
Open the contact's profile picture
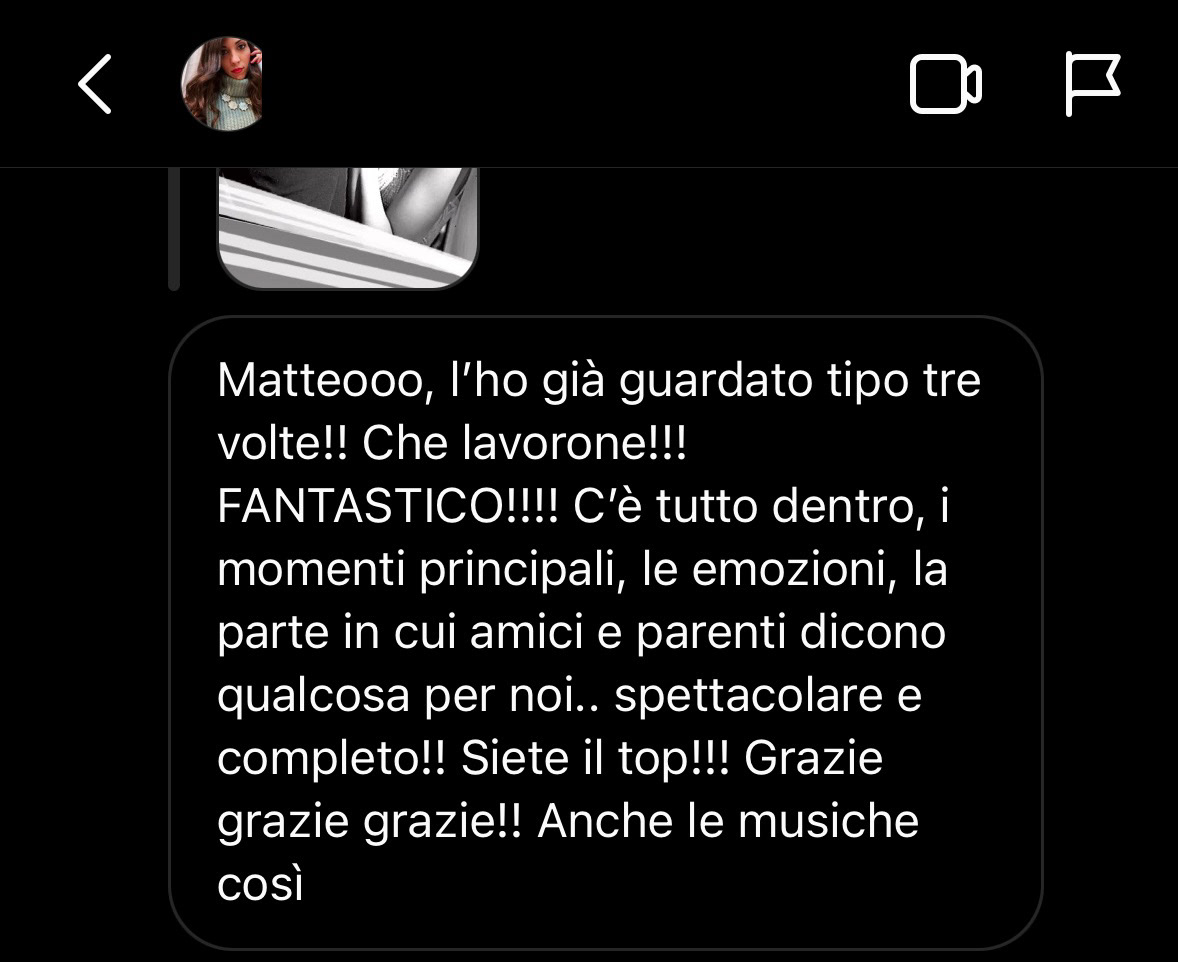click(222, 83)
